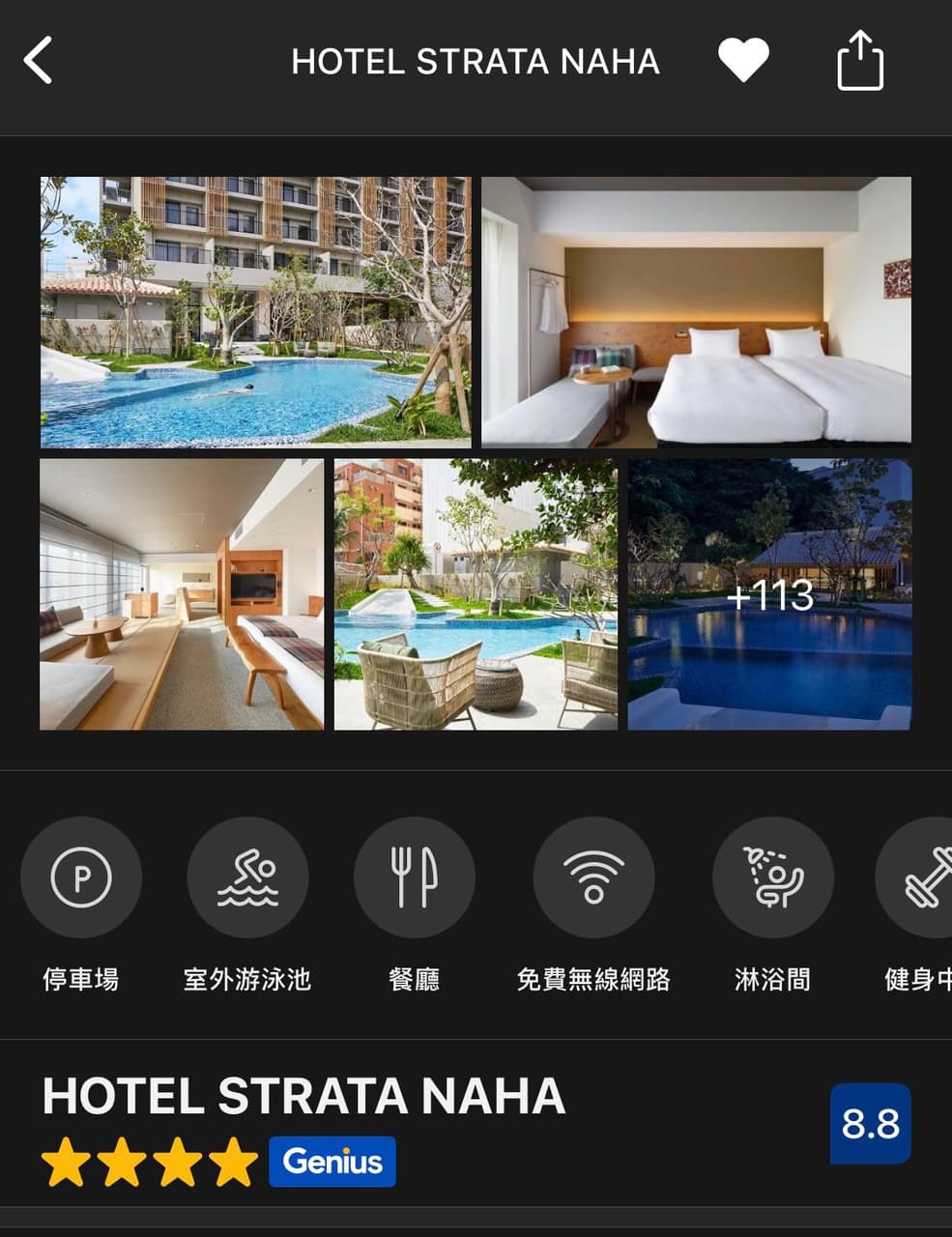Open the outdoor pool building photo
Viewport: 952px width, 1237px height.
pyautogui.click(x=255, y=311)
